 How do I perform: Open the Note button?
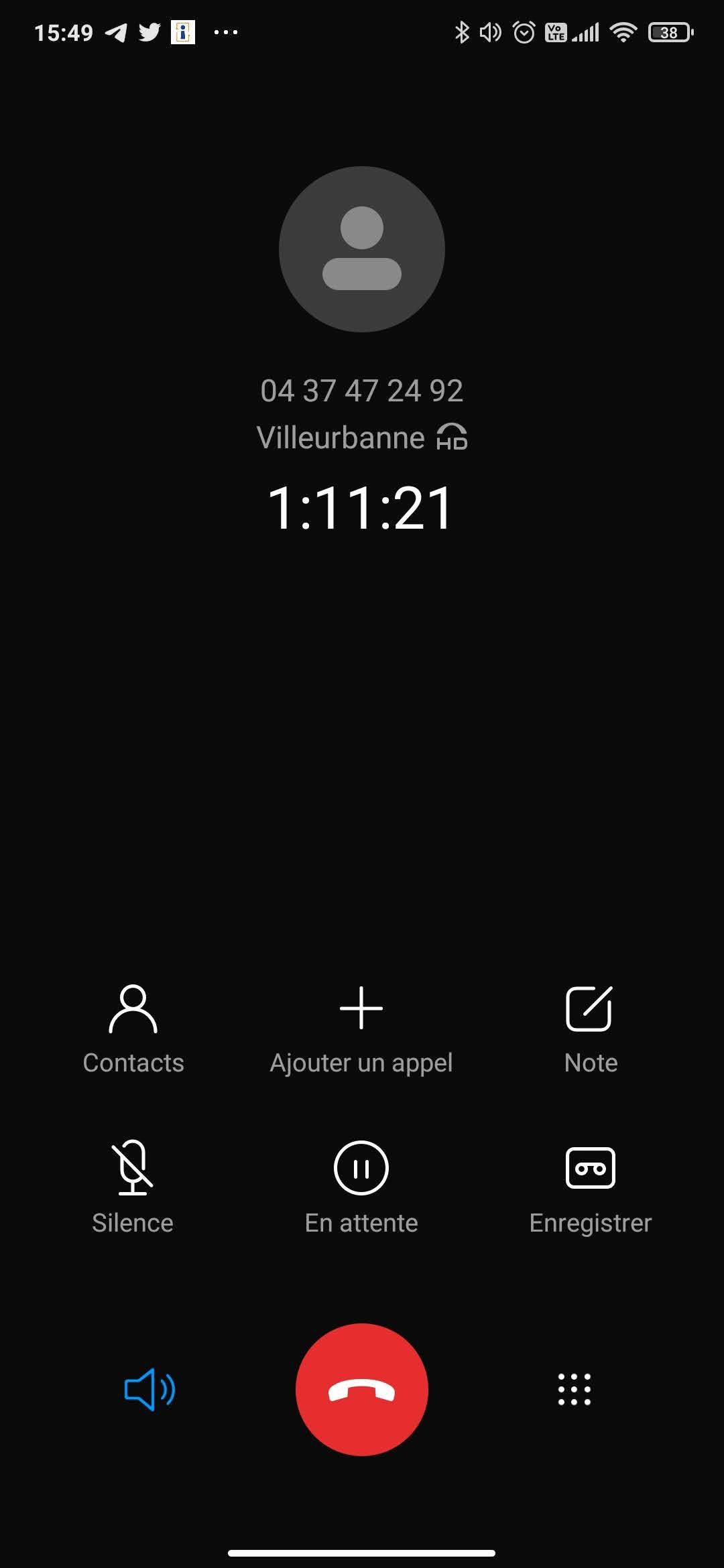[590, 1029]
